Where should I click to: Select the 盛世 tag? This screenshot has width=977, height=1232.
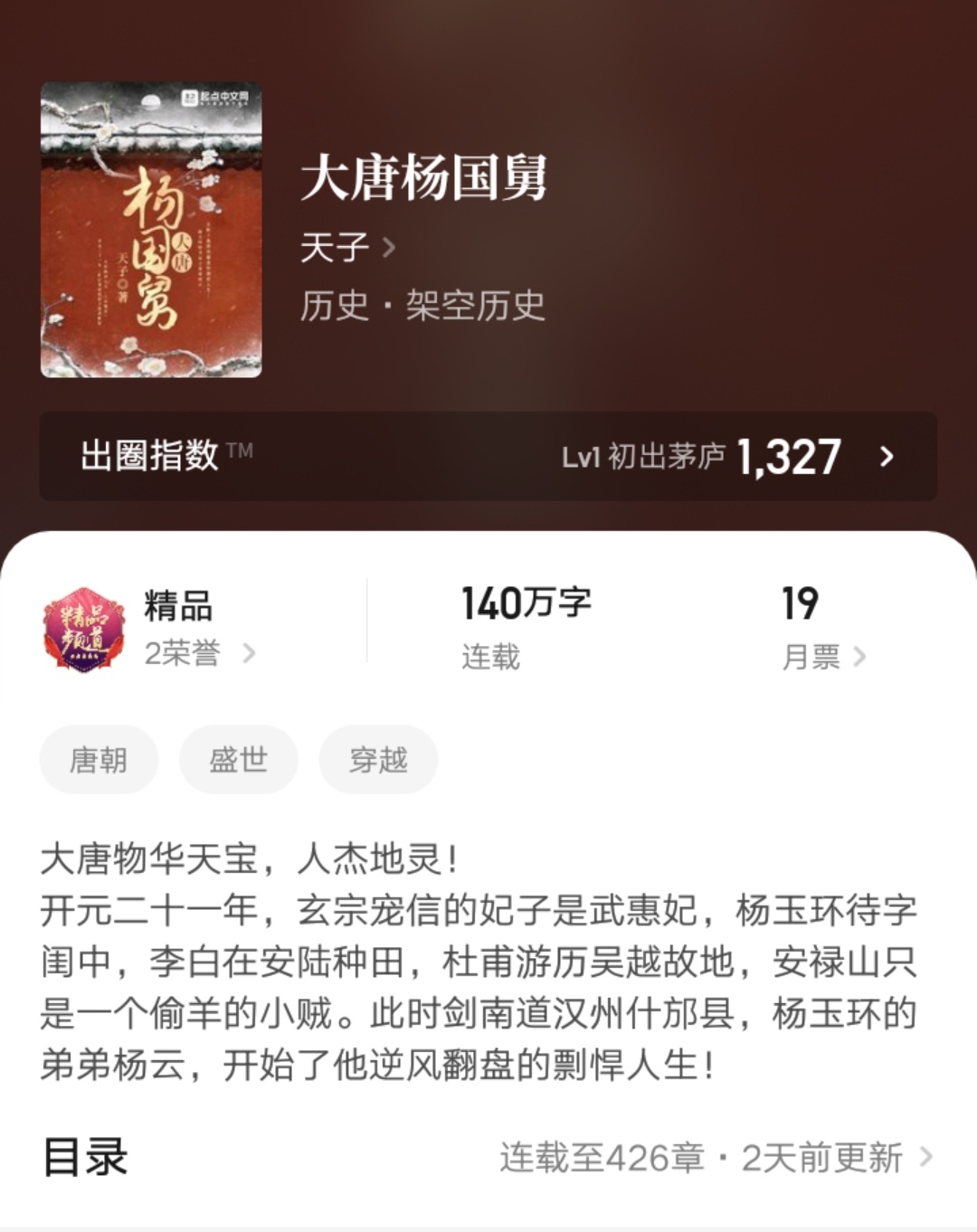[239, 760]
